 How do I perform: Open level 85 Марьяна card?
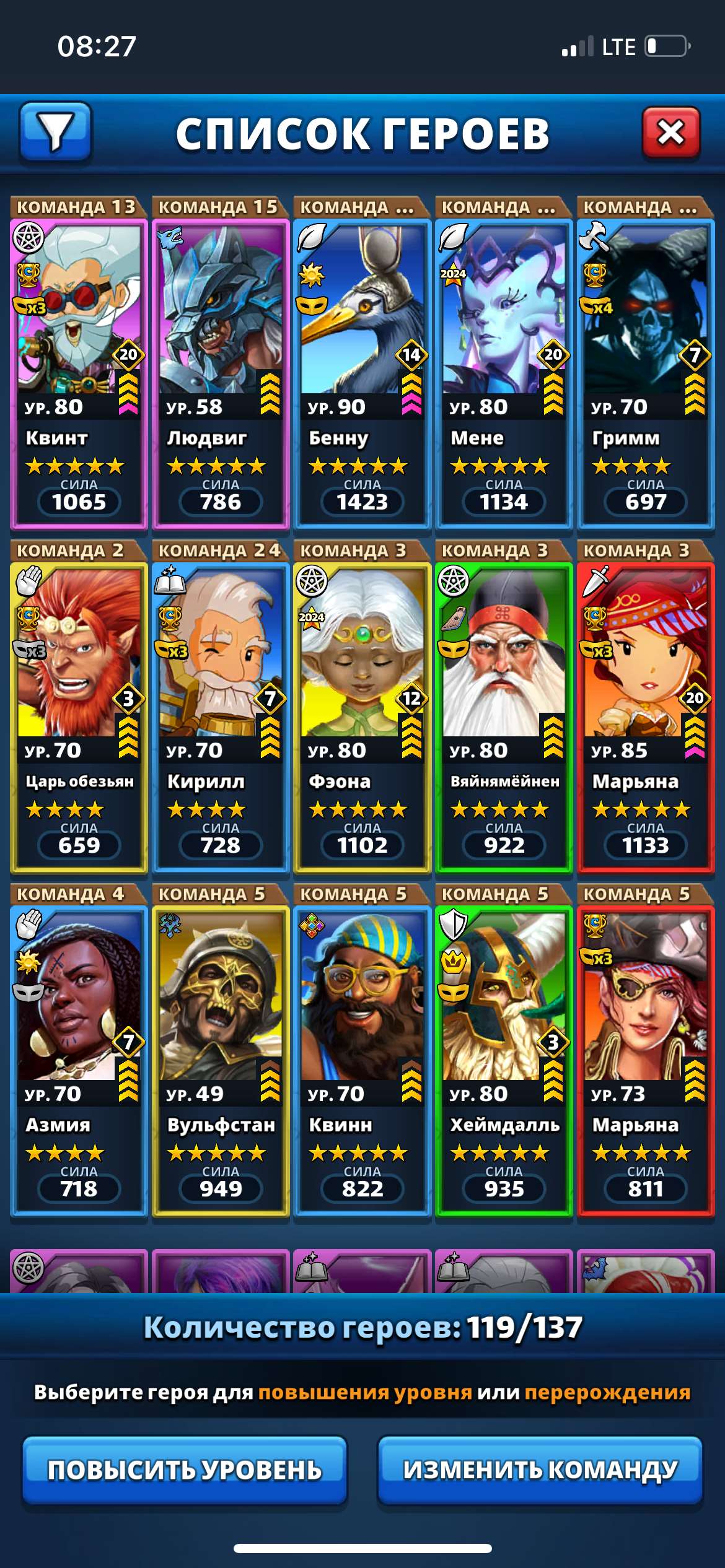[x=646, y=715]
